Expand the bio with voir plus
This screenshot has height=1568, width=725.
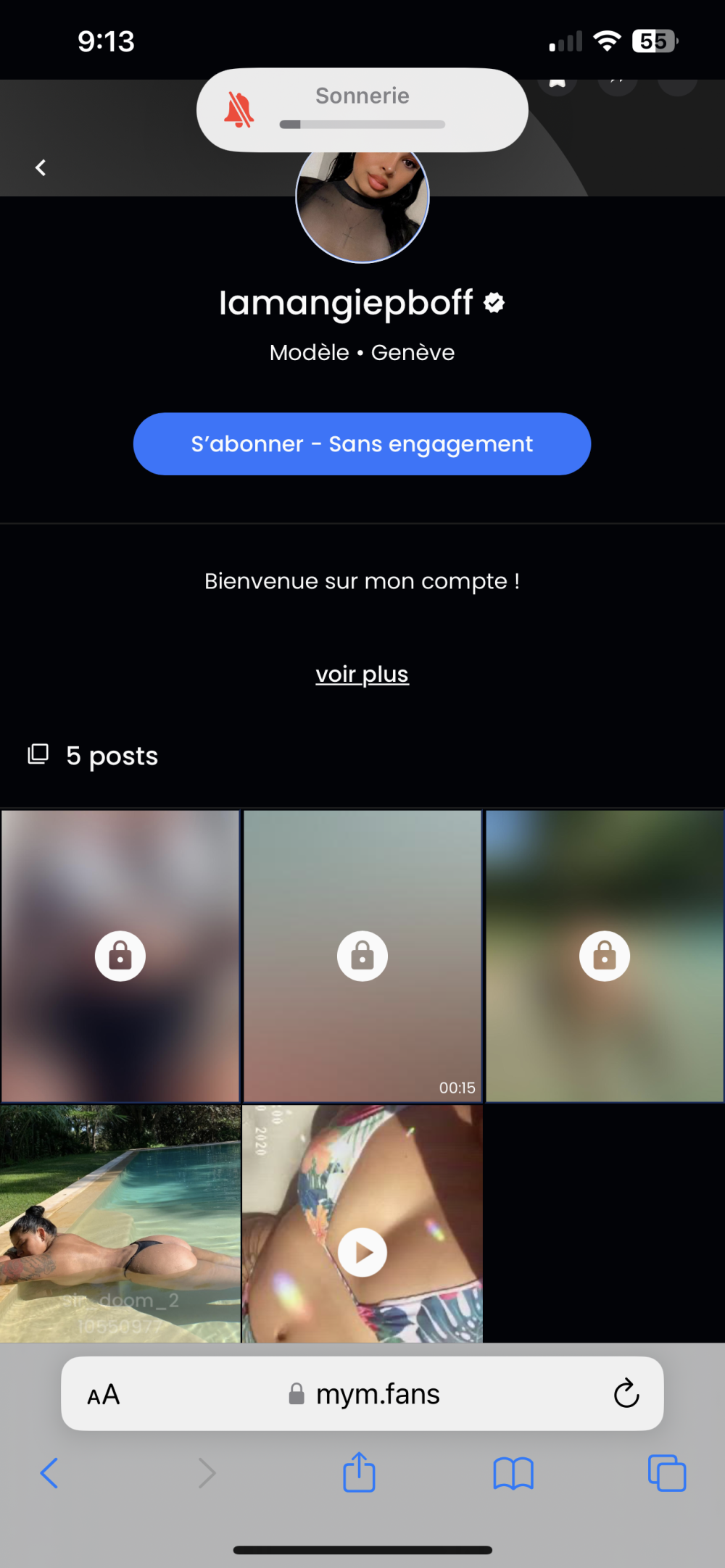[362, 674]
